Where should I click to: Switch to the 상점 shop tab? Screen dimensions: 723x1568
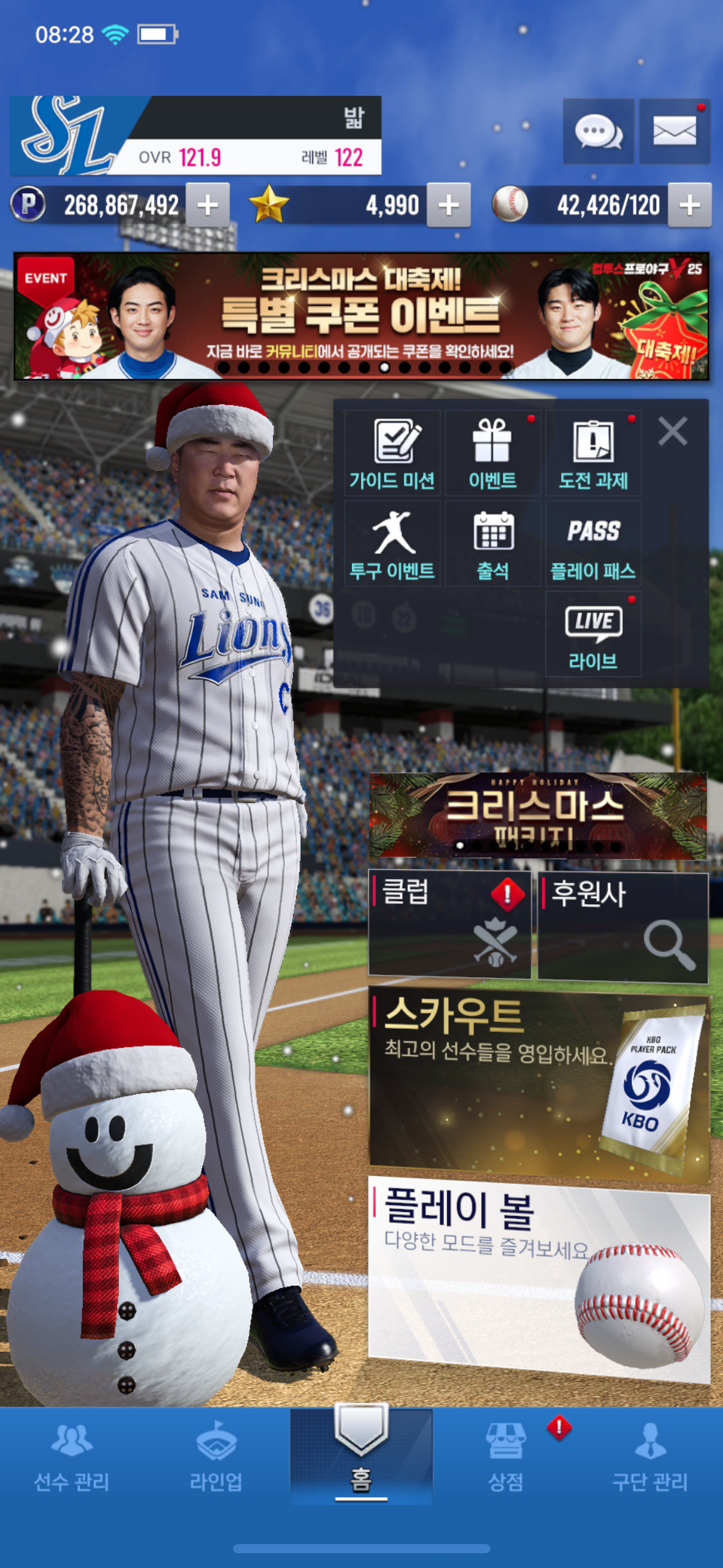click(505, 1457)
